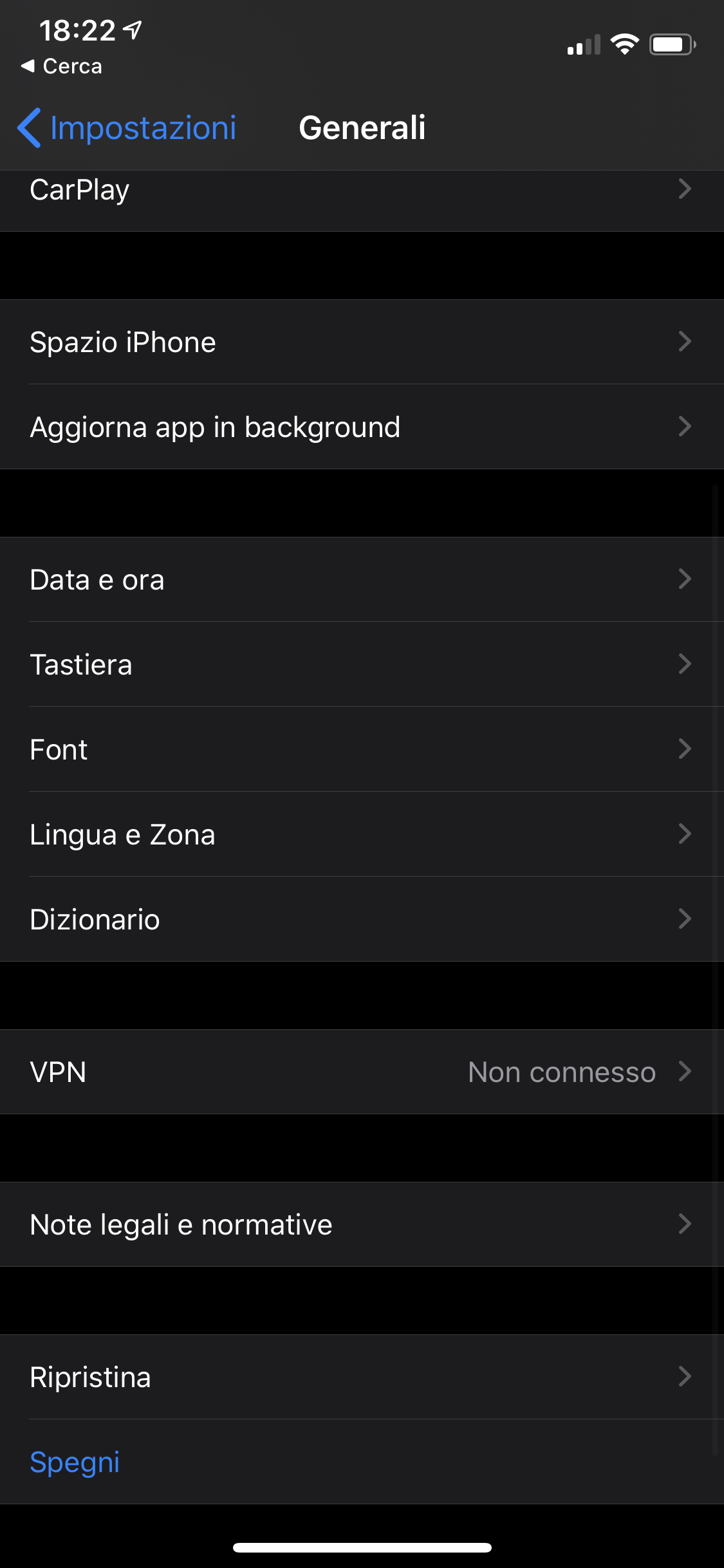Viewport: 724px width, 1568px height.
Task: Open the Ripristina reset options
Action: (89, 1376)
